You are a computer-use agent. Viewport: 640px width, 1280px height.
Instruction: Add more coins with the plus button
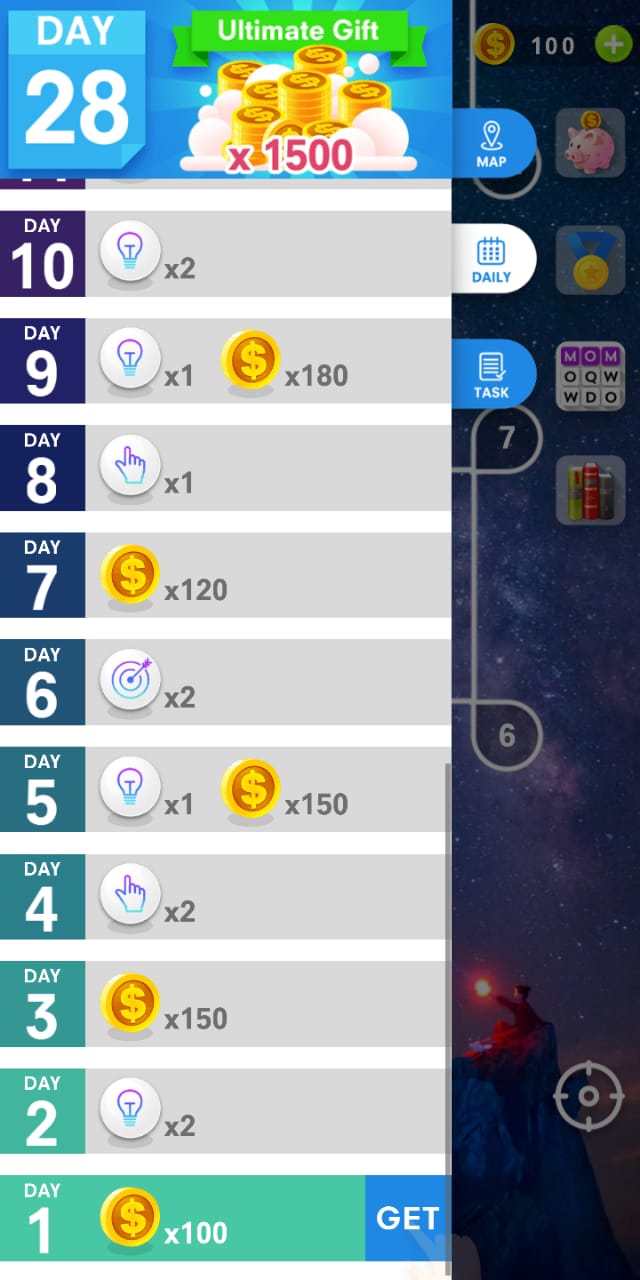coord(611,44)
